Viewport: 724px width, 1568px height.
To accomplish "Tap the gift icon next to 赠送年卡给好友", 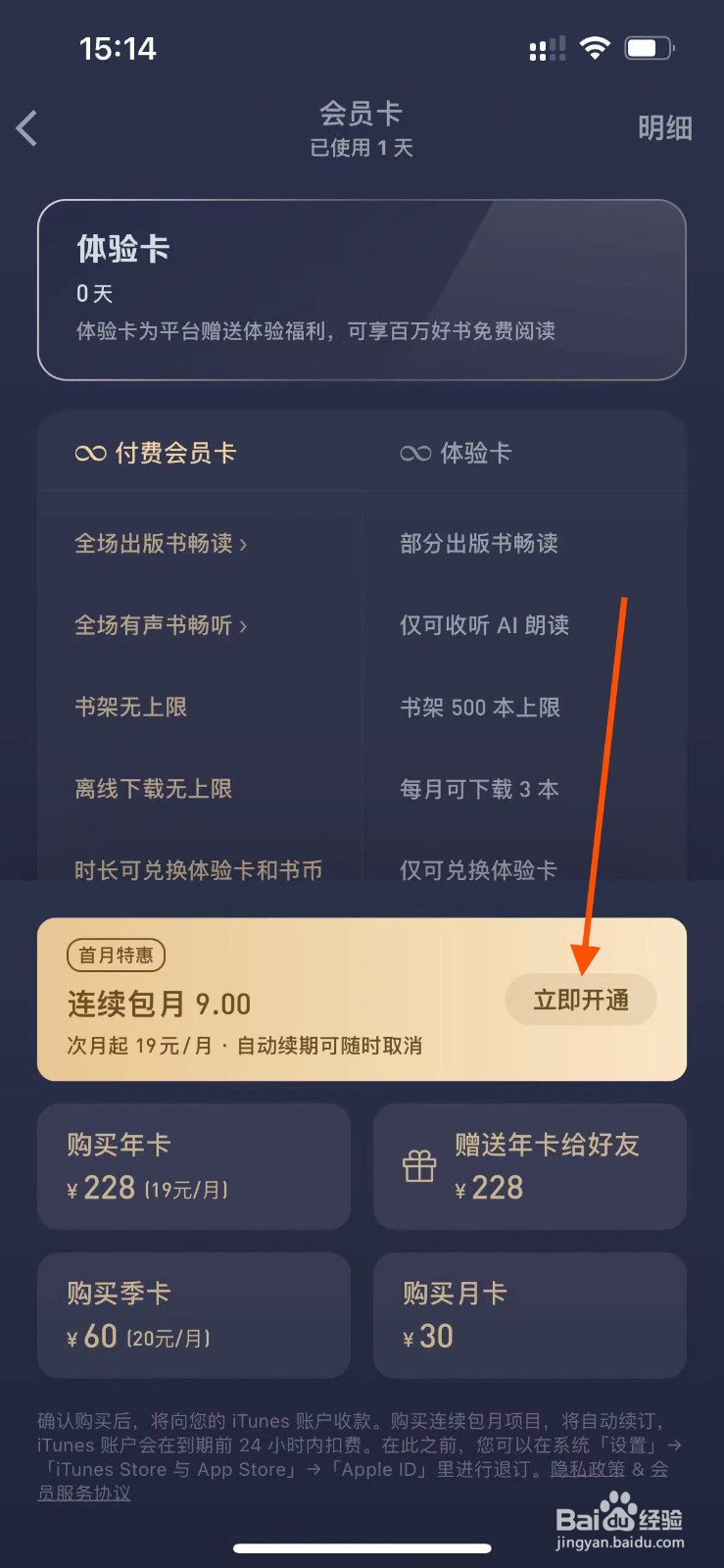I will (419, 1167).
